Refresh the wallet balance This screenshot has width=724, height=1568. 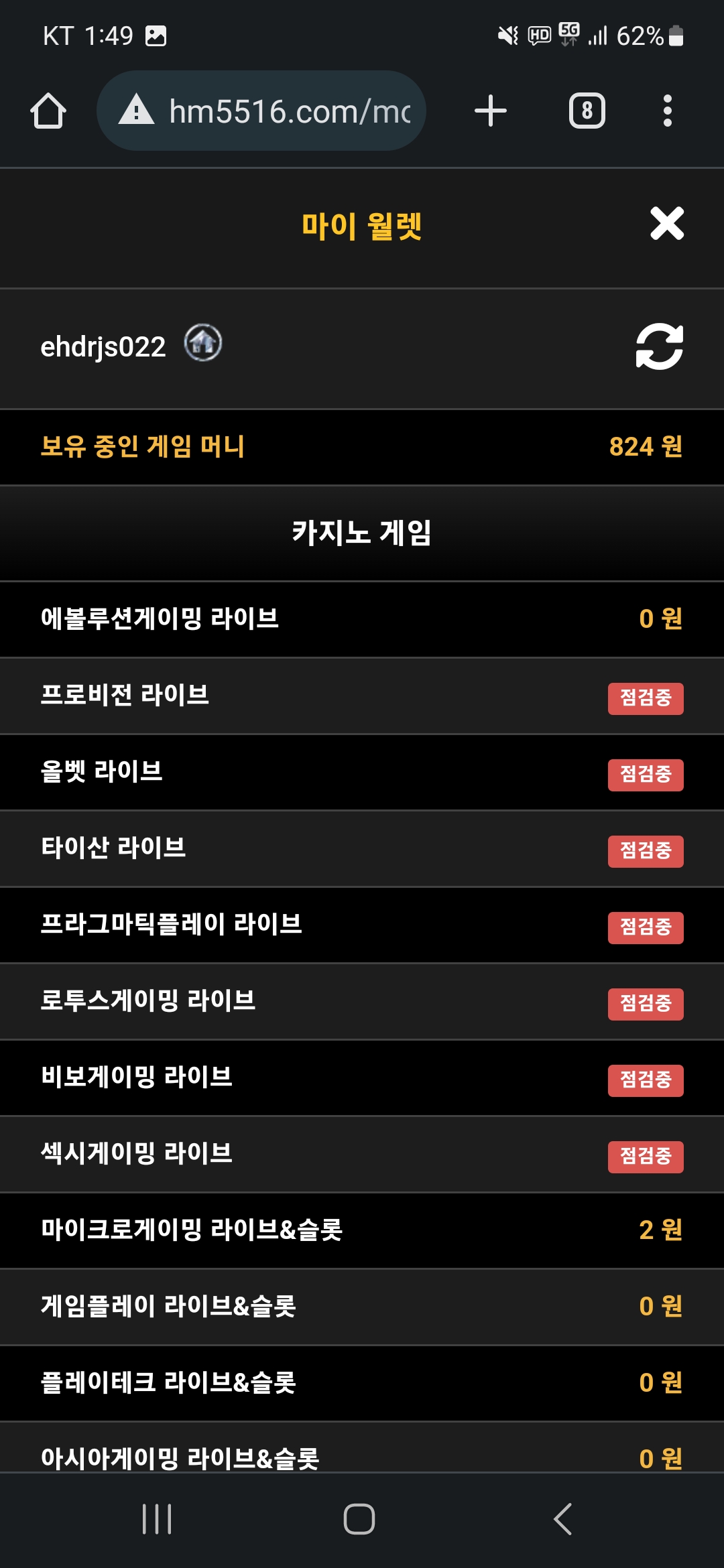(660, 346)
